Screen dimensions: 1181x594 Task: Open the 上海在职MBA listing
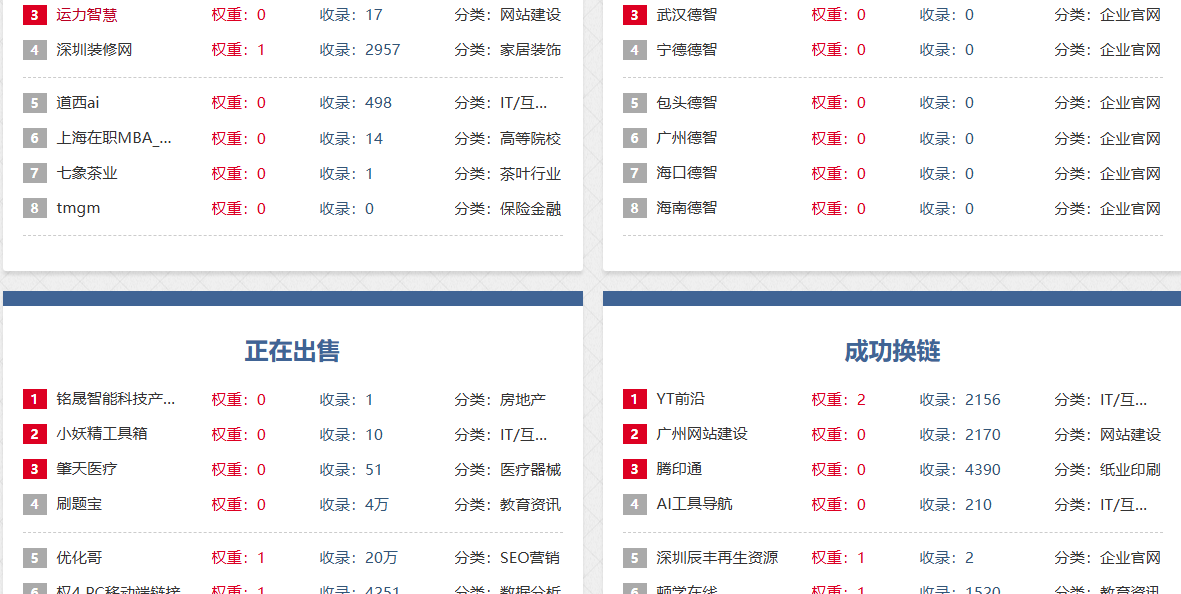point(114,138)
